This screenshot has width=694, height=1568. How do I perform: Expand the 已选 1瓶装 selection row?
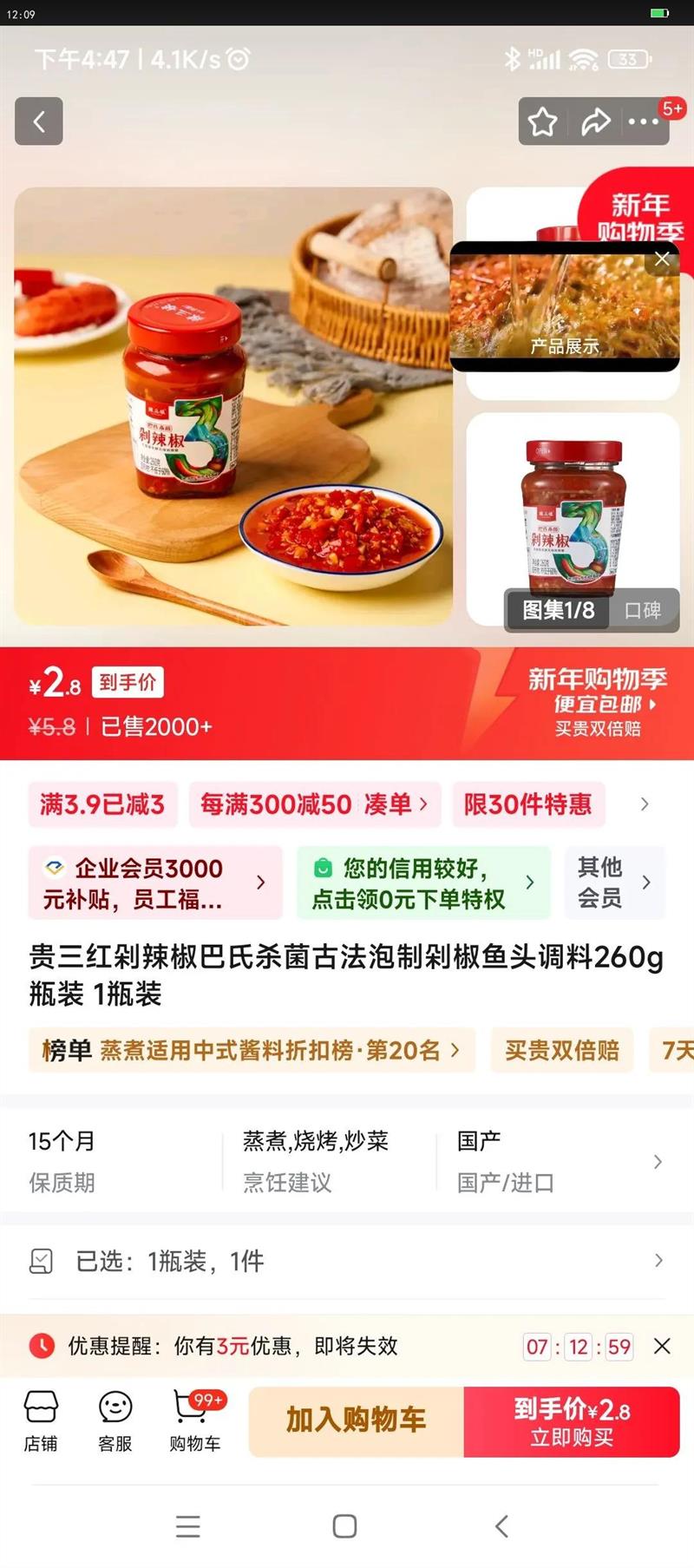[347, 1263]
